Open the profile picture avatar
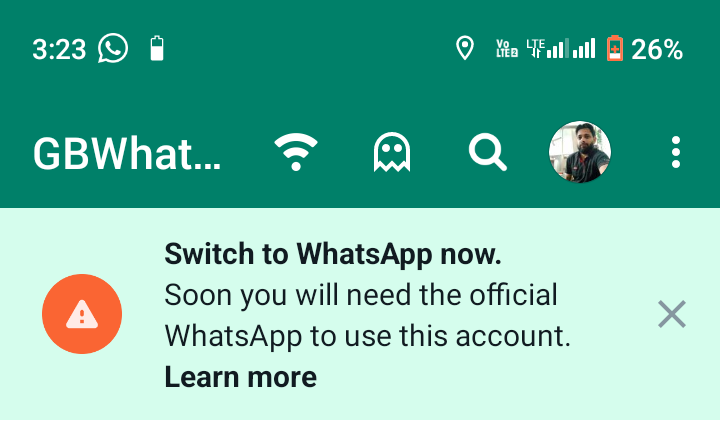The height and width of the screenshot is (442, 720). pos(580,153)
